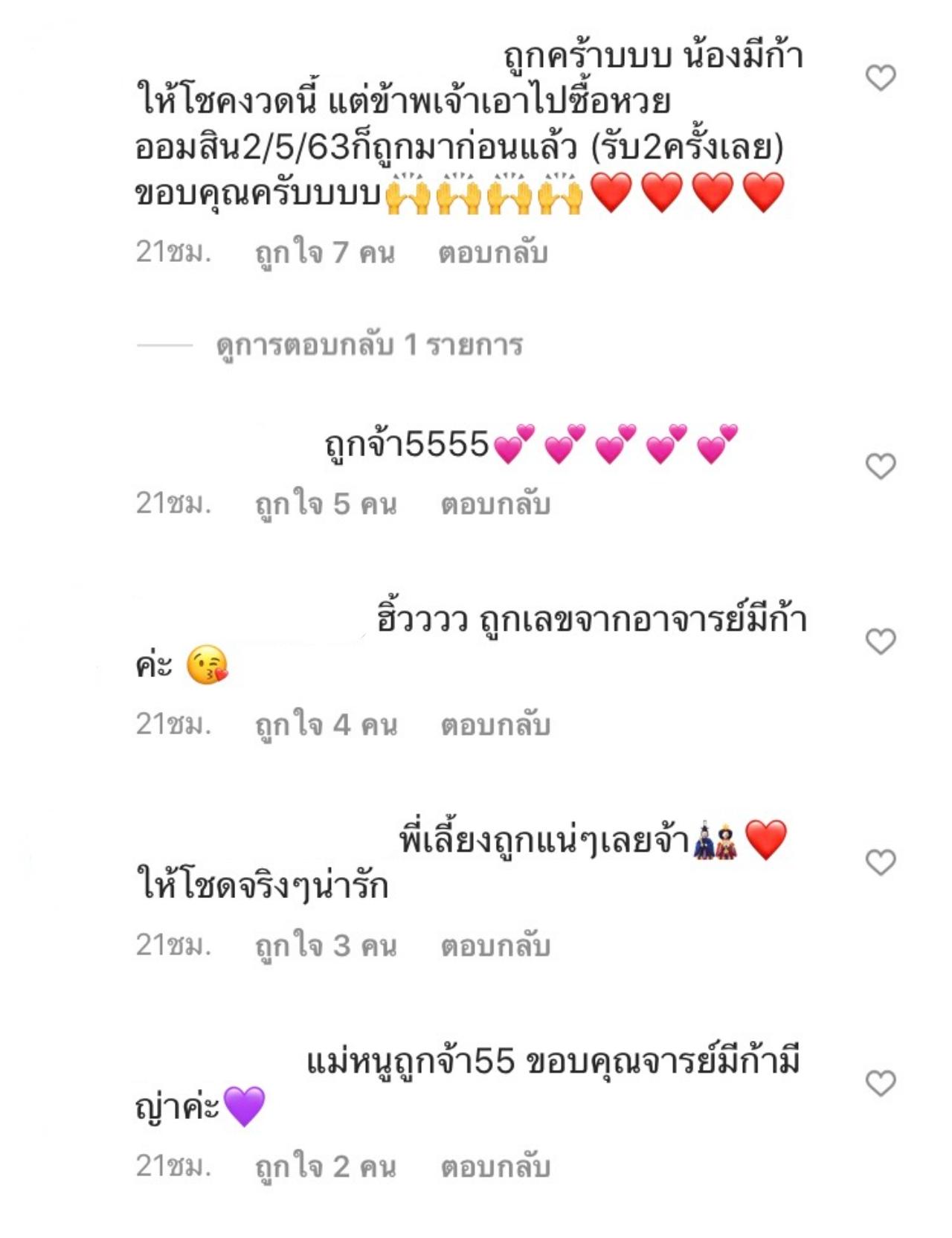This screenshot has height=1238, width=952.
Task: Like the แม่หนูถูกจ้า55 comment
Action: (881, 1083)
